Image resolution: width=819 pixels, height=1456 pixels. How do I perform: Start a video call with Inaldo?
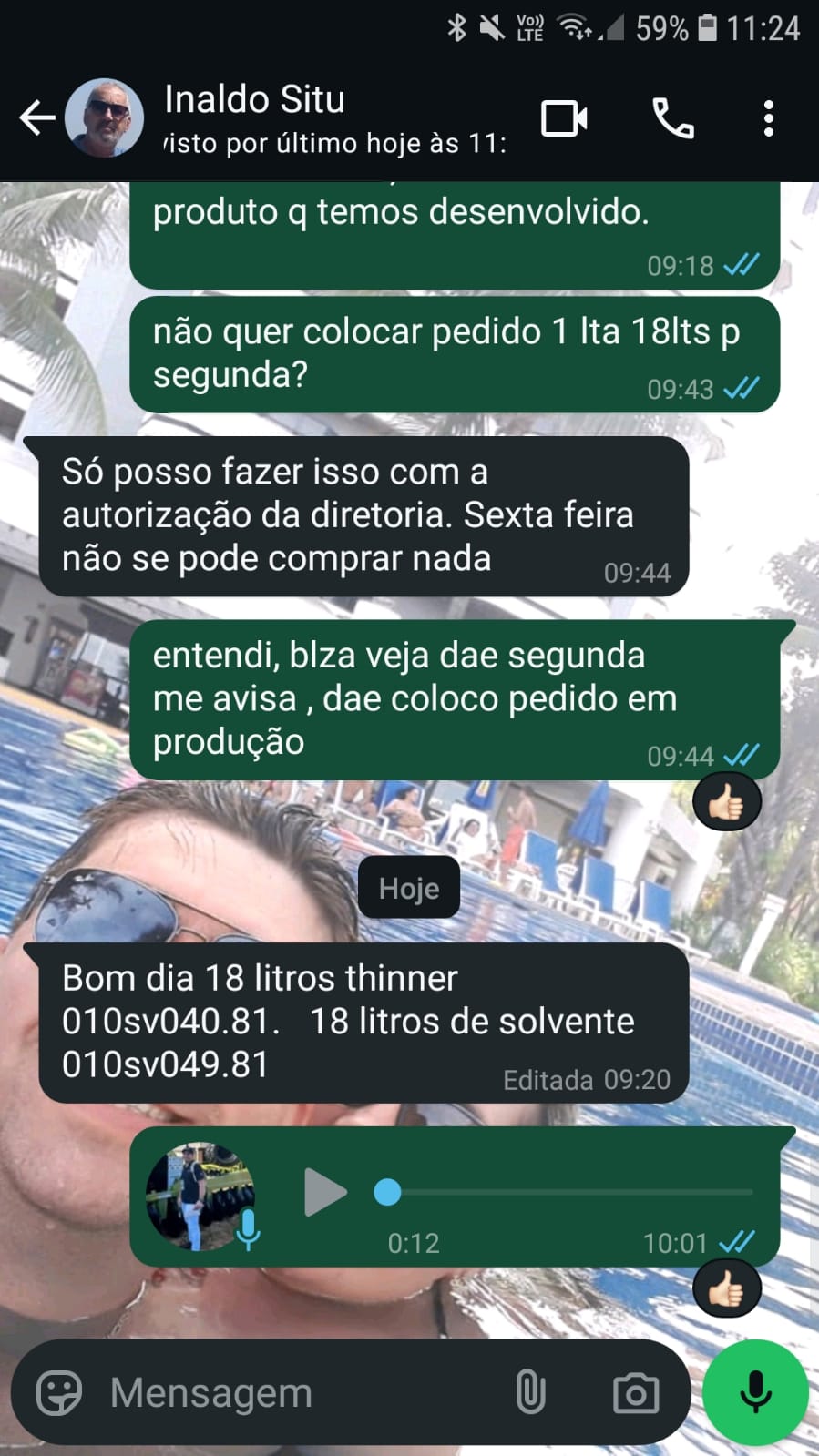click(x=564, y=118)
